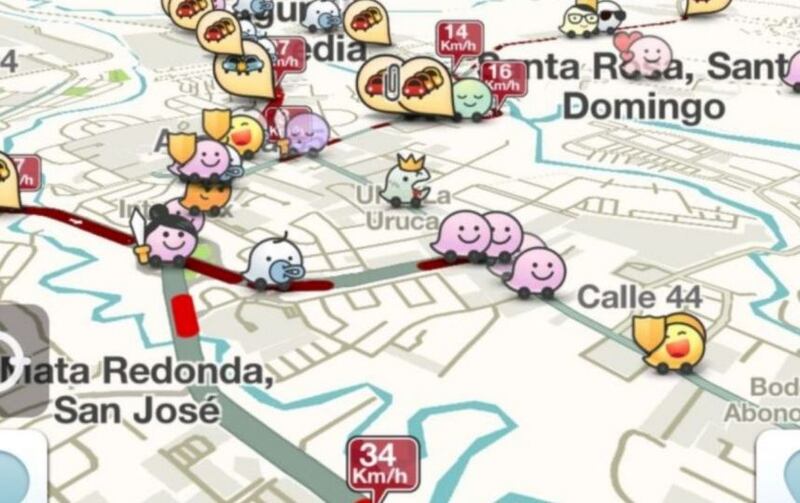Tap the pink Wazer with a heart
The width and height of the screenshot is (800, 503).
coord(648,52)
